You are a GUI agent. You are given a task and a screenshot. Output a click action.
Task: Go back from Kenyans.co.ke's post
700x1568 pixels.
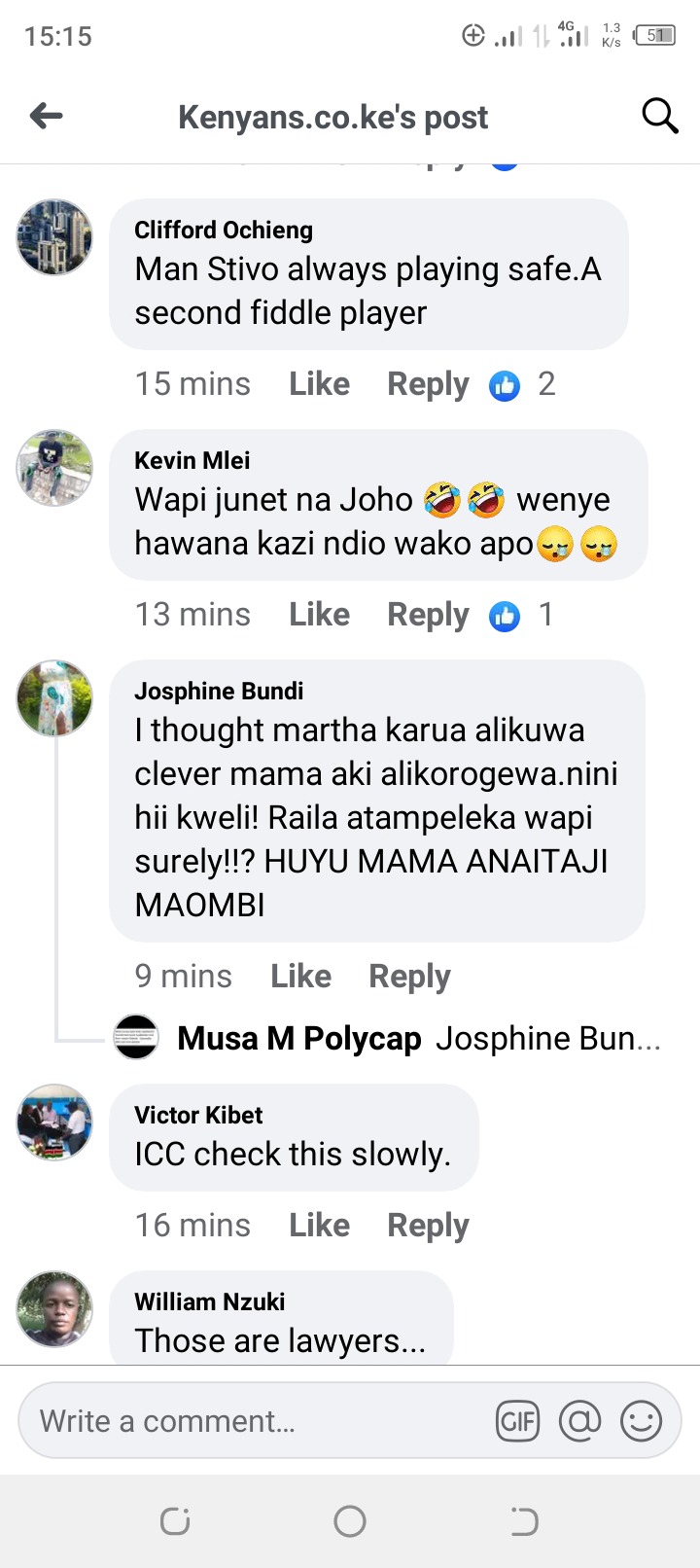tap(47, 117)
